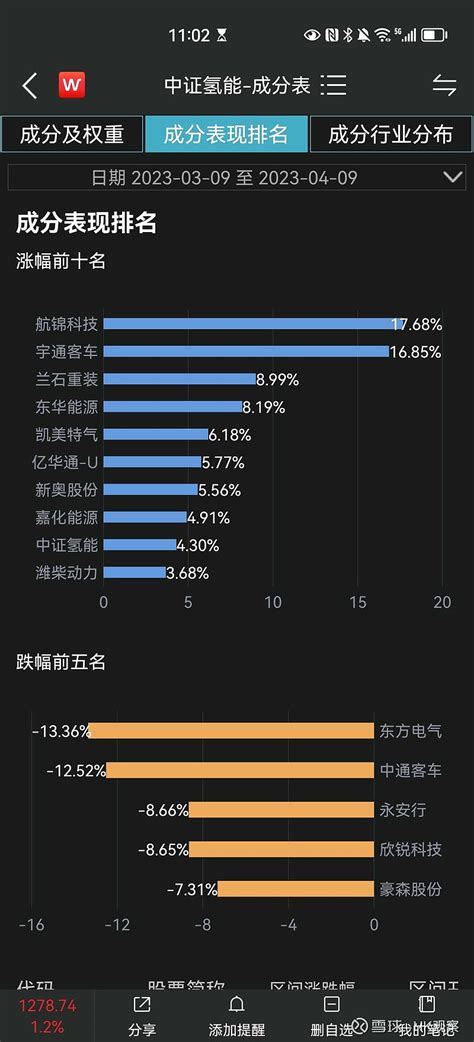
Task: Tap the swap arrows icon at top right
Action: point(444,85)
